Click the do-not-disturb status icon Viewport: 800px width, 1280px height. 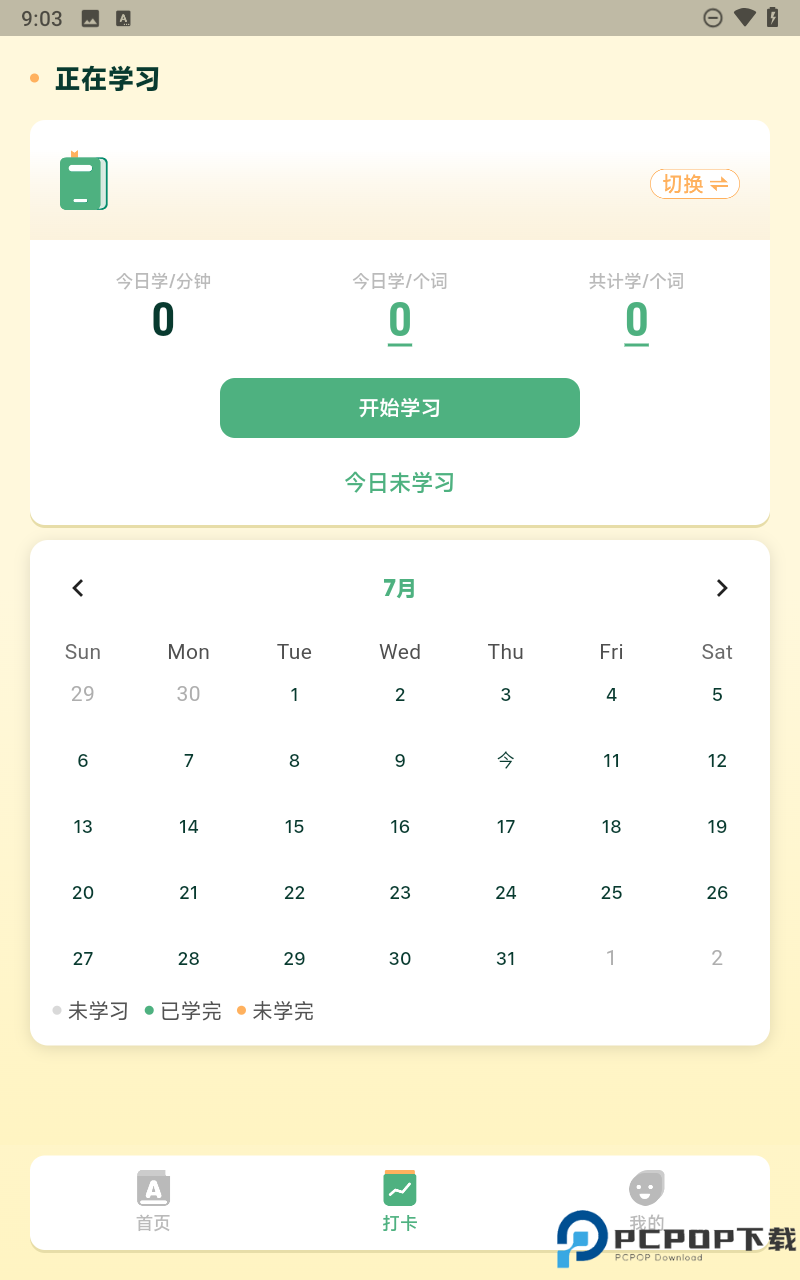[713, 17]
